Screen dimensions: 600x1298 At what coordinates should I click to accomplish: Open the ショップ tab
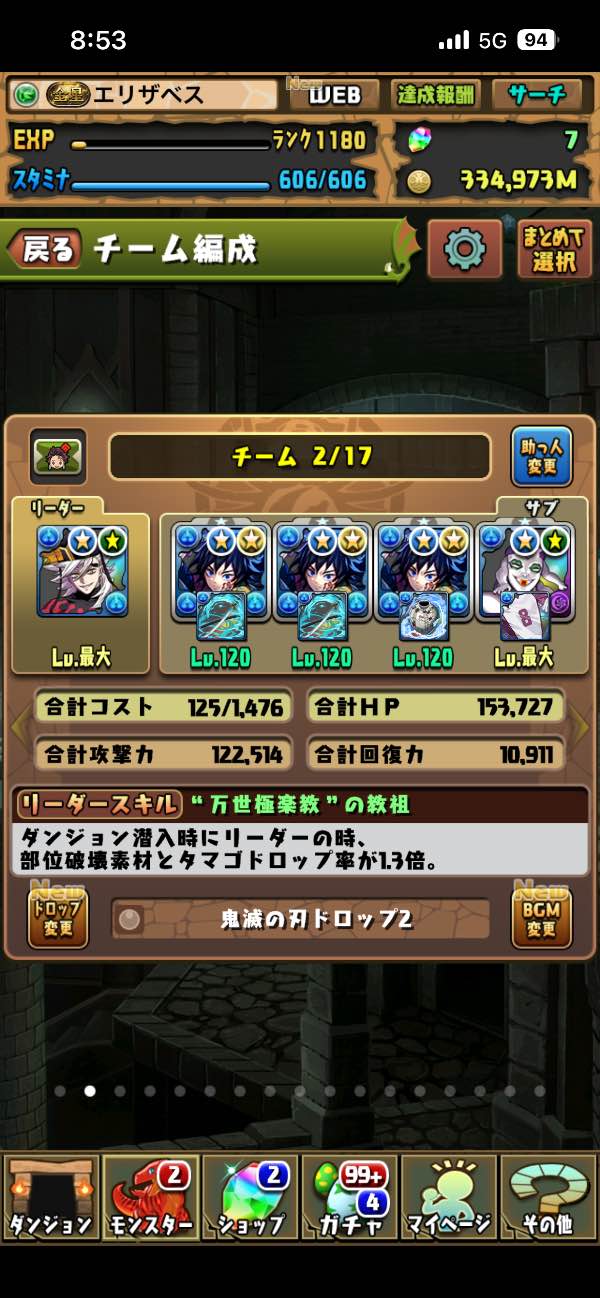250,1197
